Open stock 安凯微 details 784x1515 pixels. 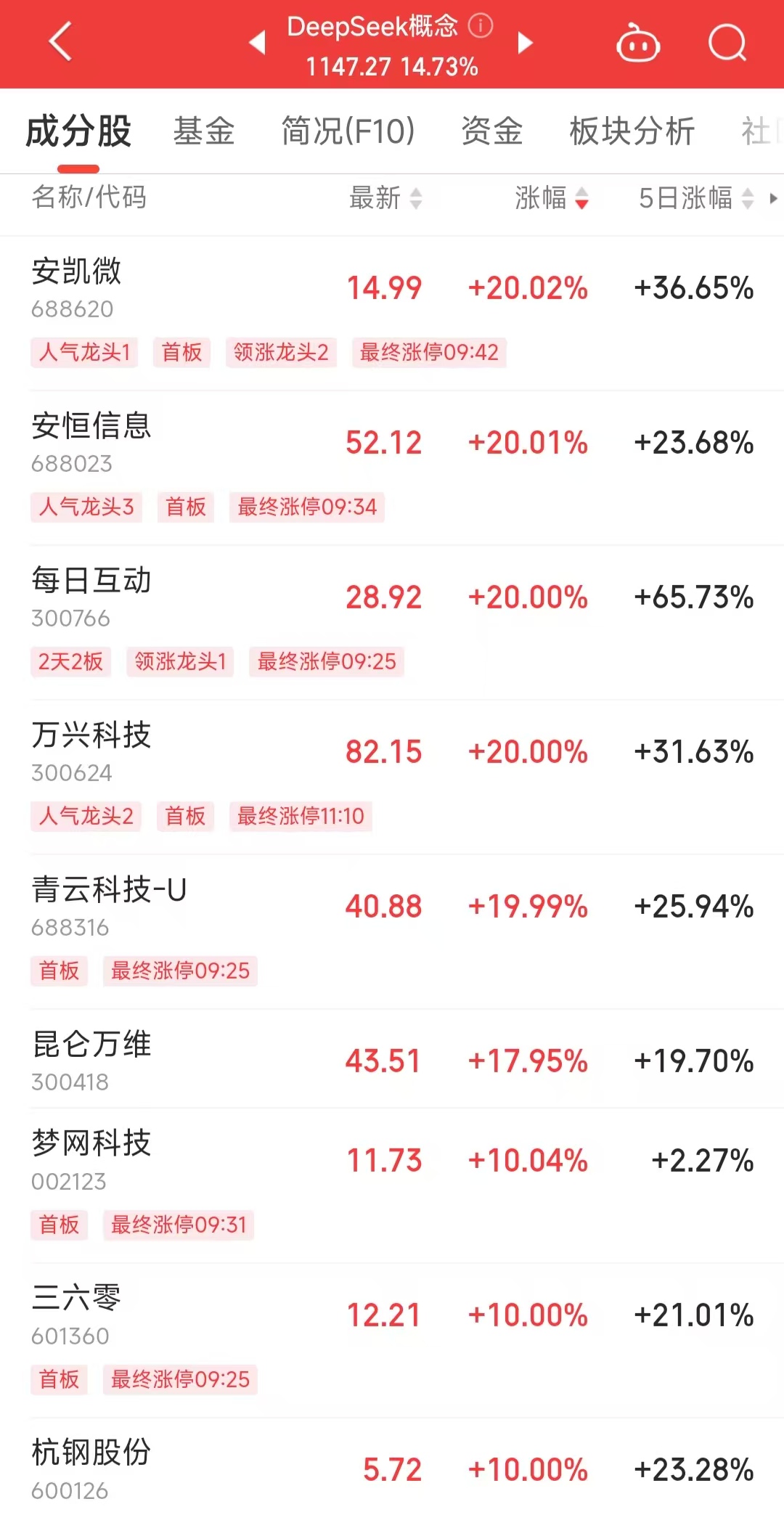[77, 271]
